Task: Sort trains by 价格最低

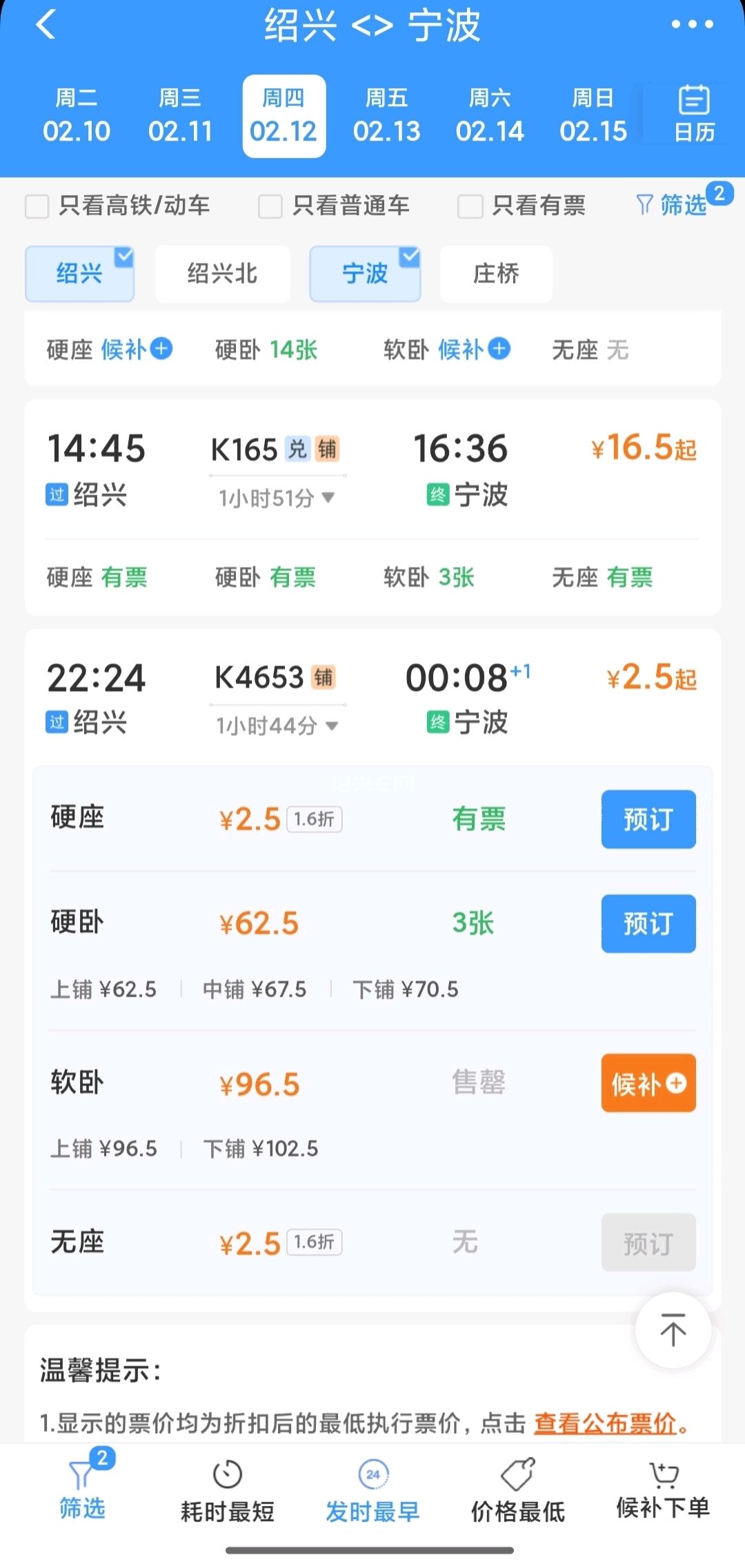Action: click(x=517, y=1491)
